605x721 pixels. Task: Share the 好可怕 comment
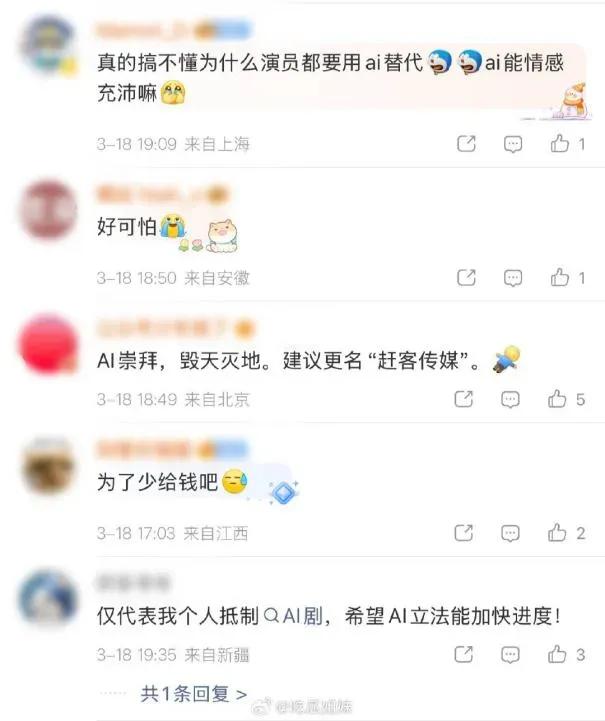pos(465,277)
